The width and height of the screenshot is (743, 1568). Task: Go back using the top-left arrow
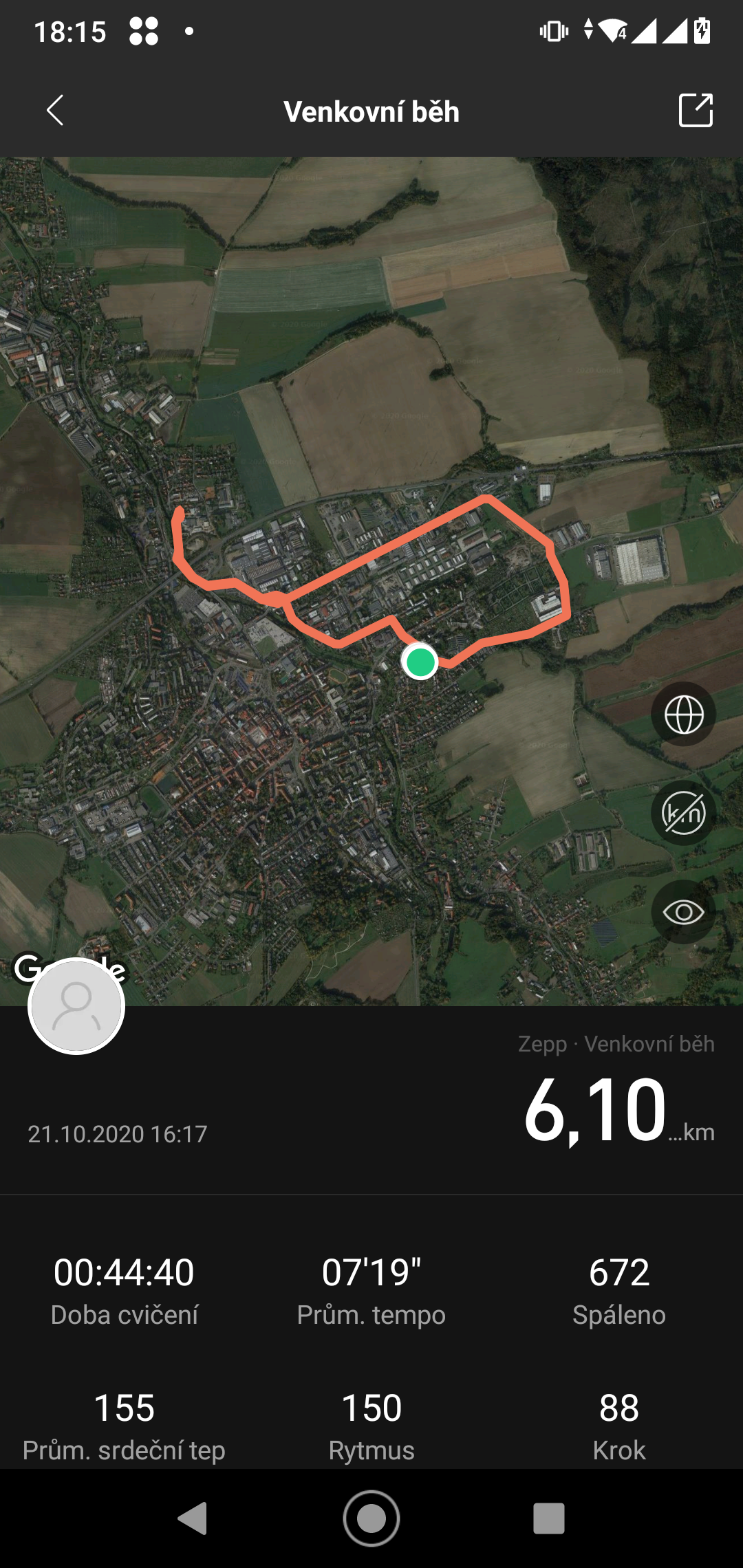click(x=55, y=111)
